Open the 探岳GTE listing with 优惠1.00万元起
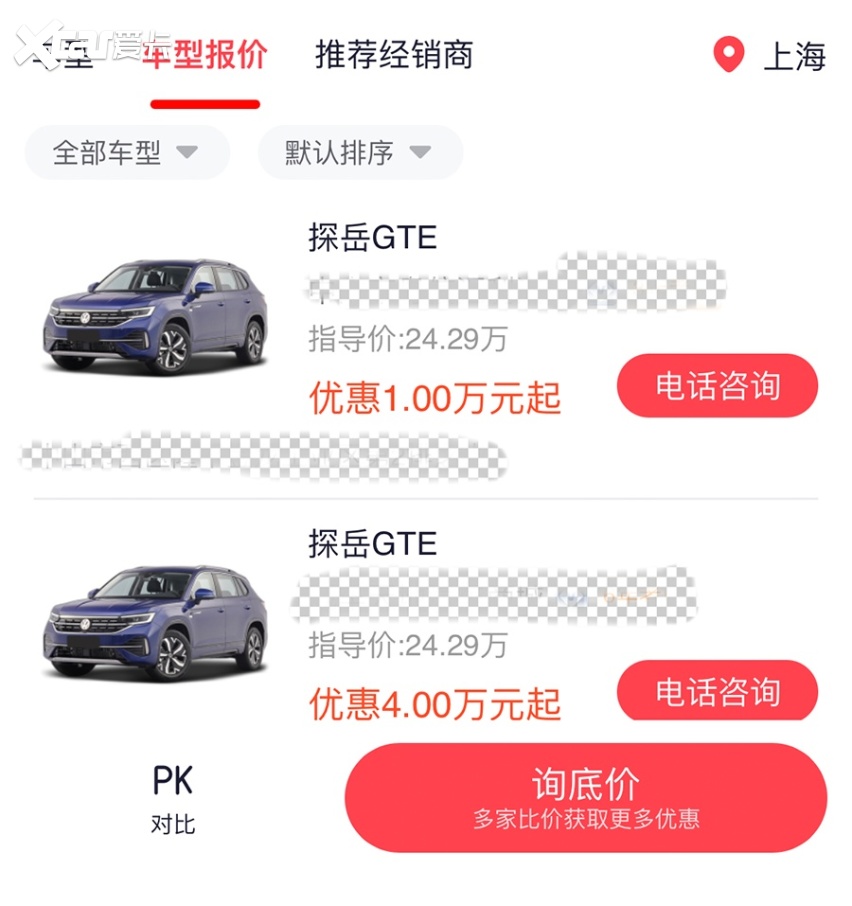This screenshot has height=906, width=852. click(x=372, y=237)
